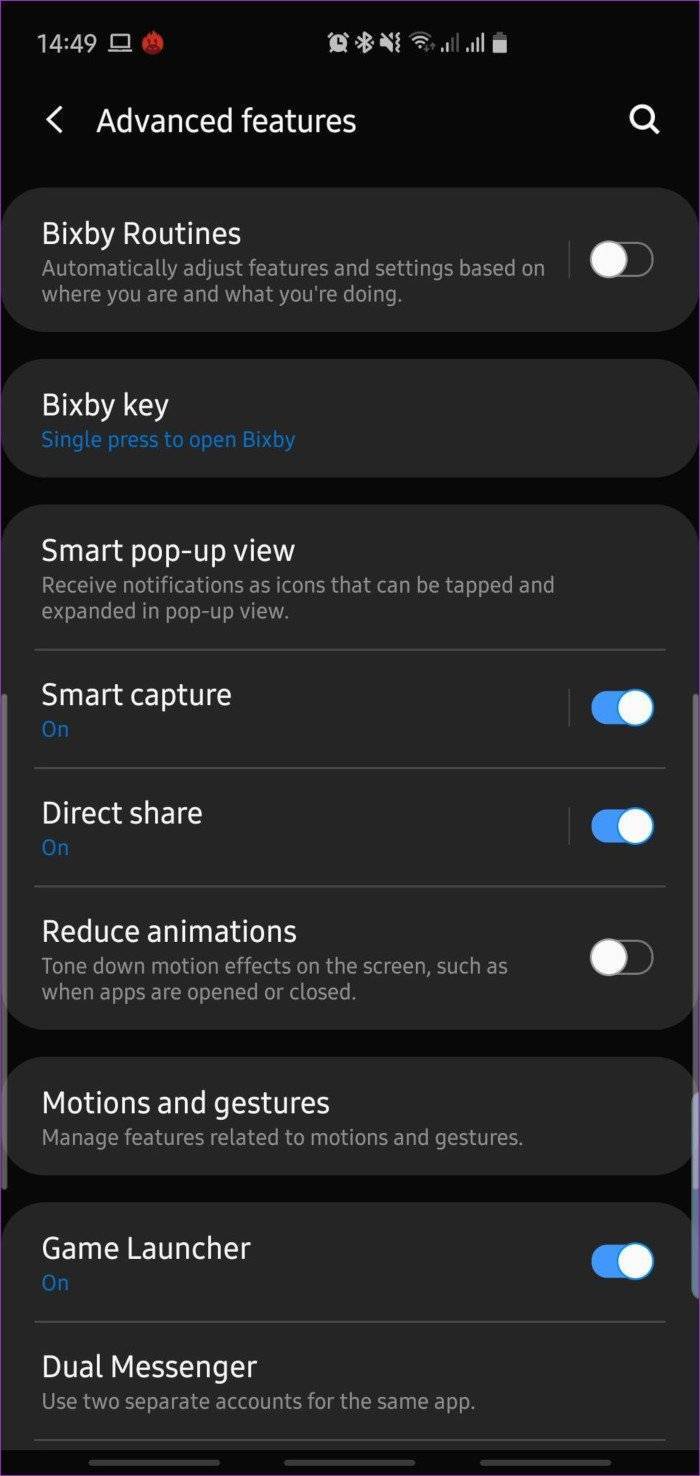Open the search icon in settings
This screenshot has height=1476, width=700.
point(644,121)
